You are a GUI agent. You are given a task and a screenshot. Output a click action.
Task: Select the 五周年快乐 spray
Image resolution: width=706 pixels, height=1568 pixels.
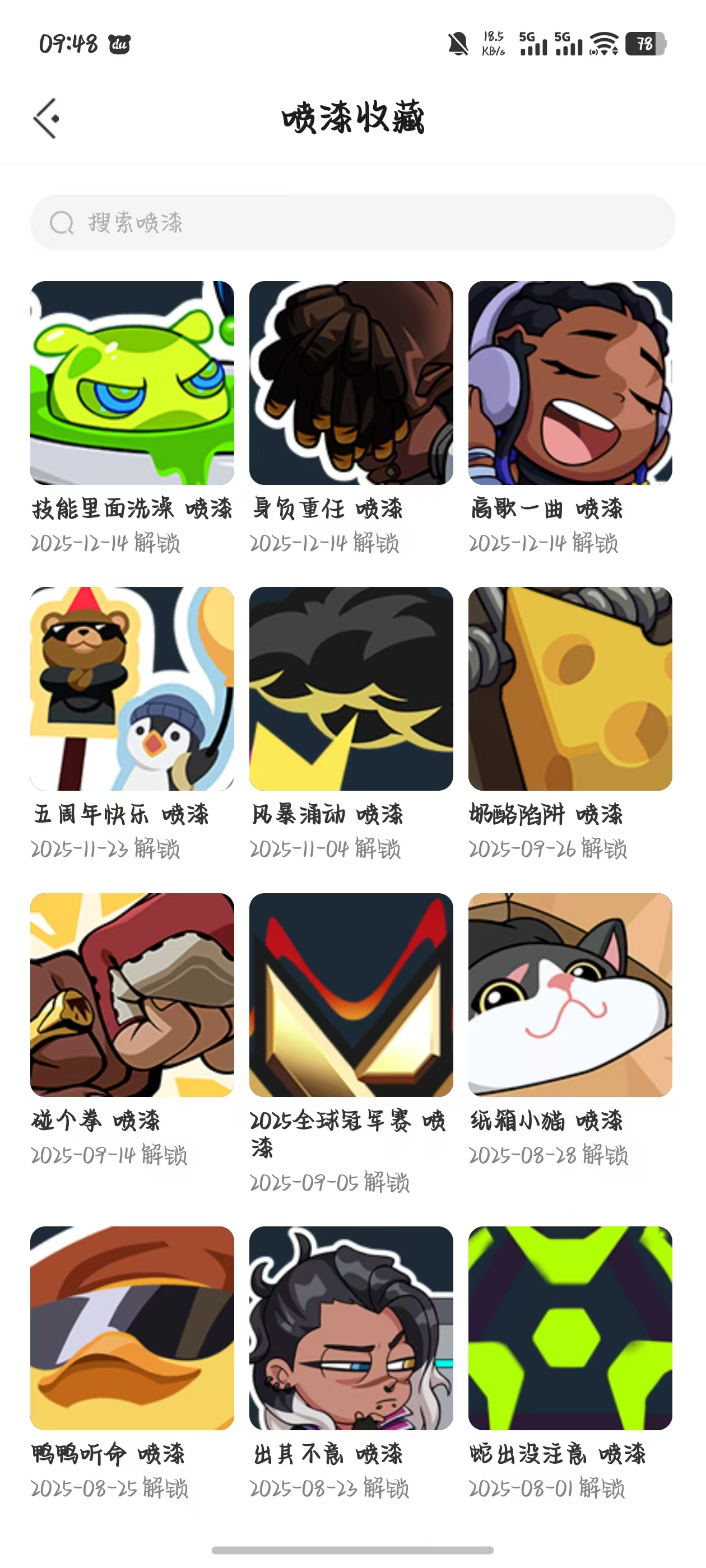(132, 688)
